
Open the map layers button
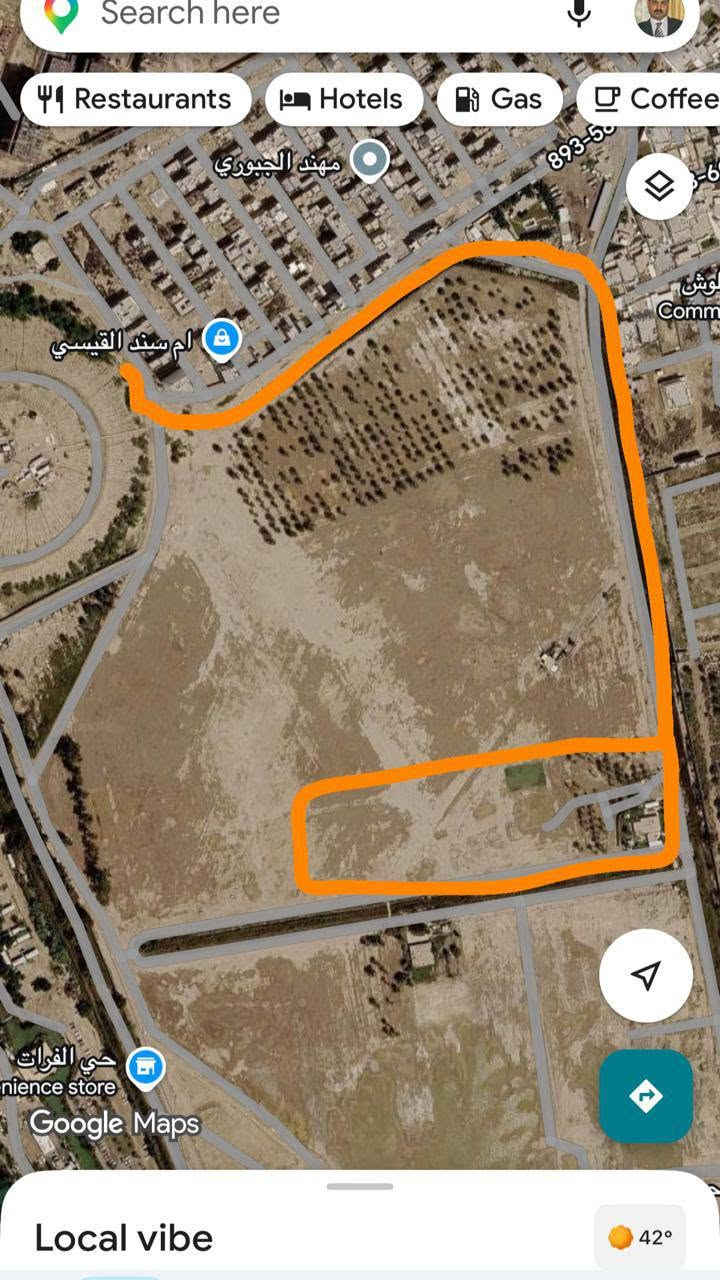[659, 186]
